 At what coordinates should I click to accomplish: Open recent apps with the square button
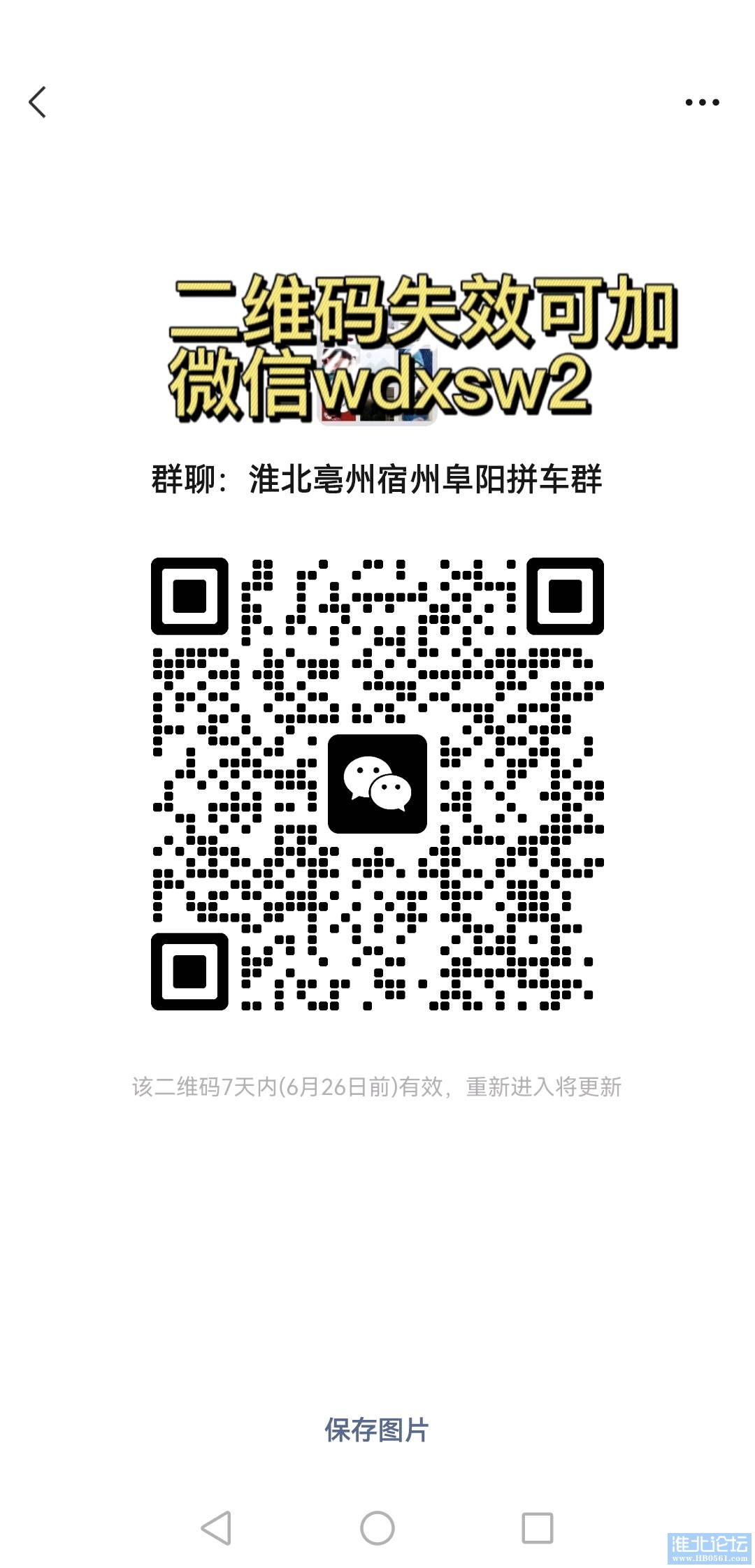[538, 1527]
